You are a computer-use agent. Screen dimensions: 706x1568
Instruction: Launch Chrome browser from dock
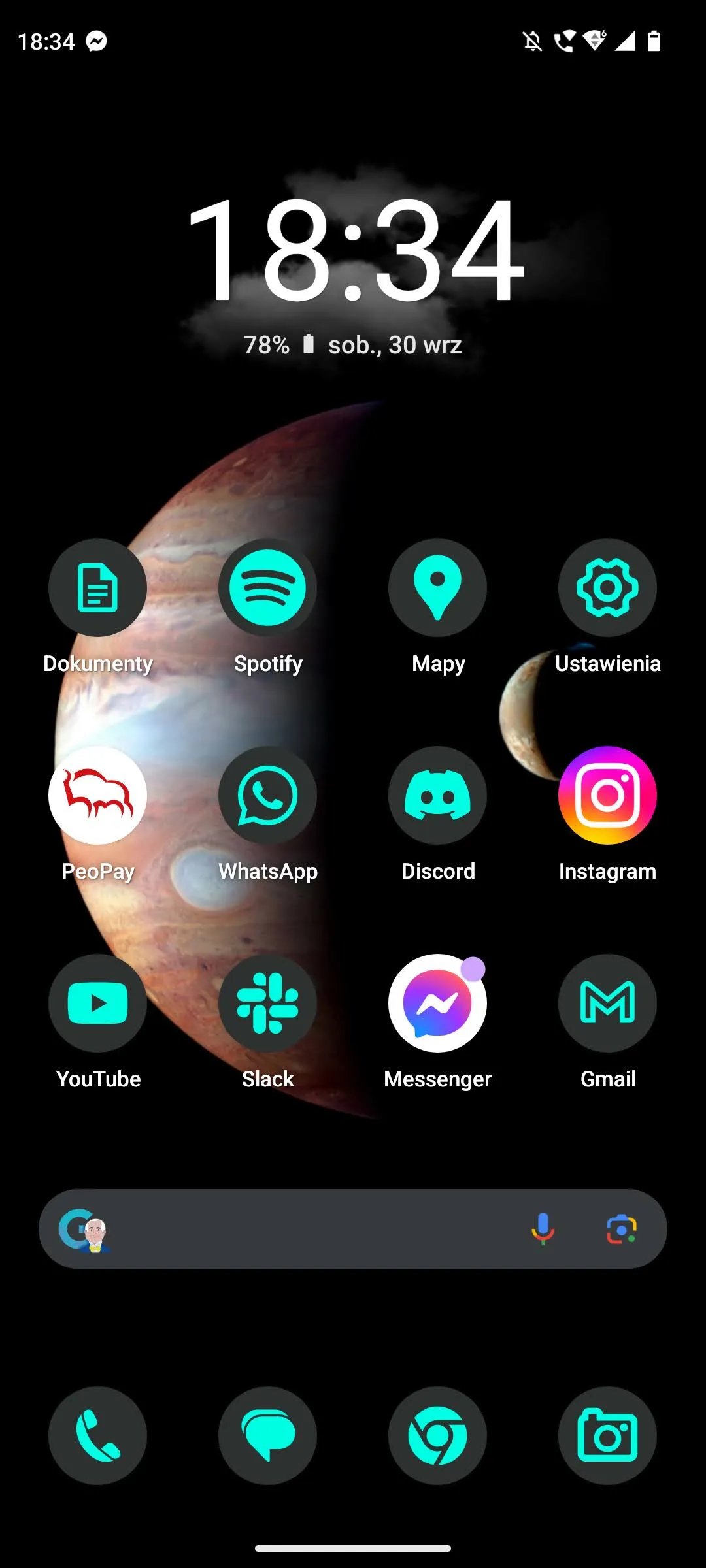click(x=437, y=1435)
